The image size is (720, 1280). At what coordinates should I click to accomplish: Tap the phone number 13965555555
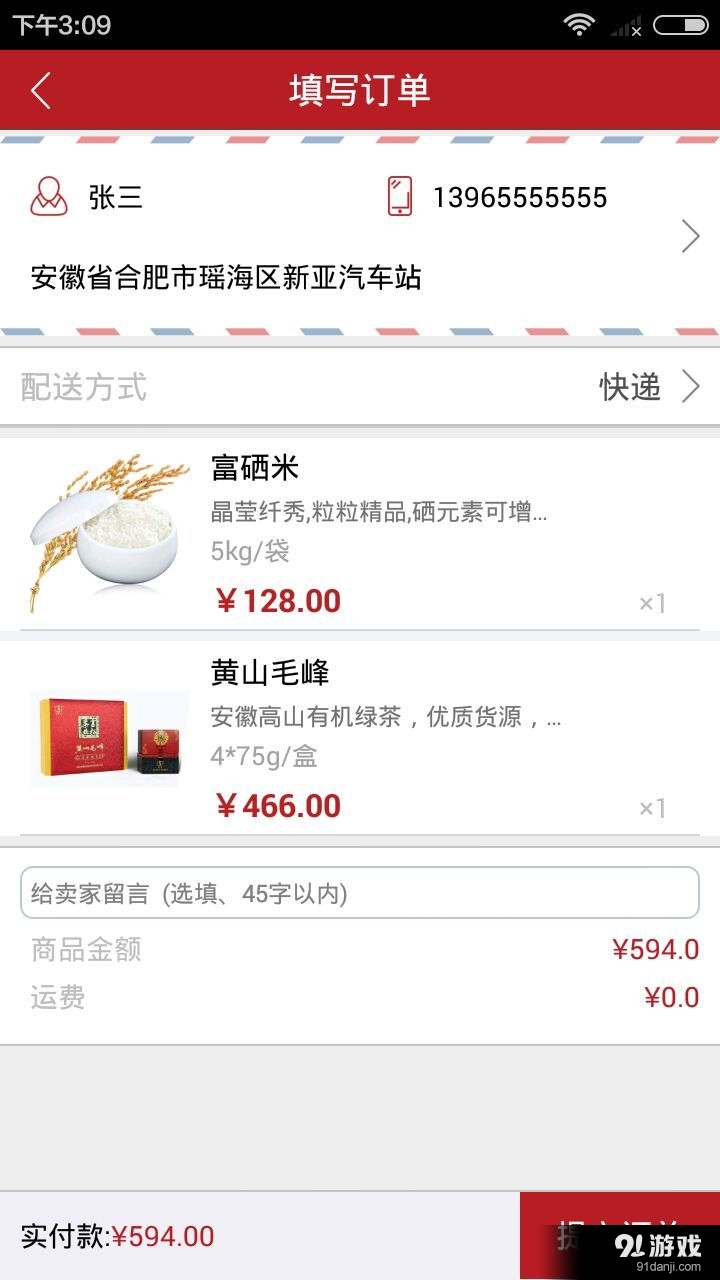[x=520, y=196]
